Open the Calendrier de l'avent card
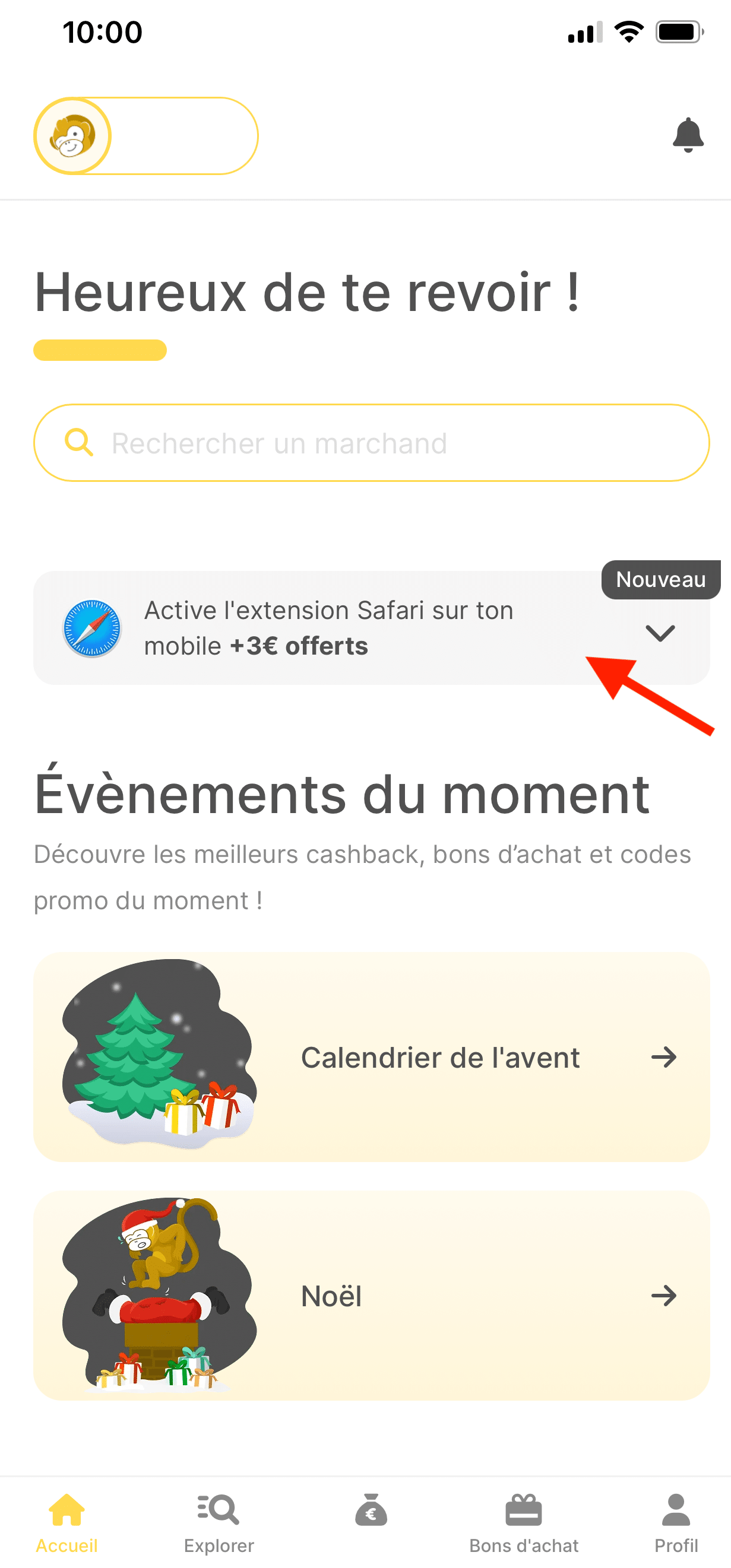The width and height of the screenshot is (731, 1568). pos(372,1058)
